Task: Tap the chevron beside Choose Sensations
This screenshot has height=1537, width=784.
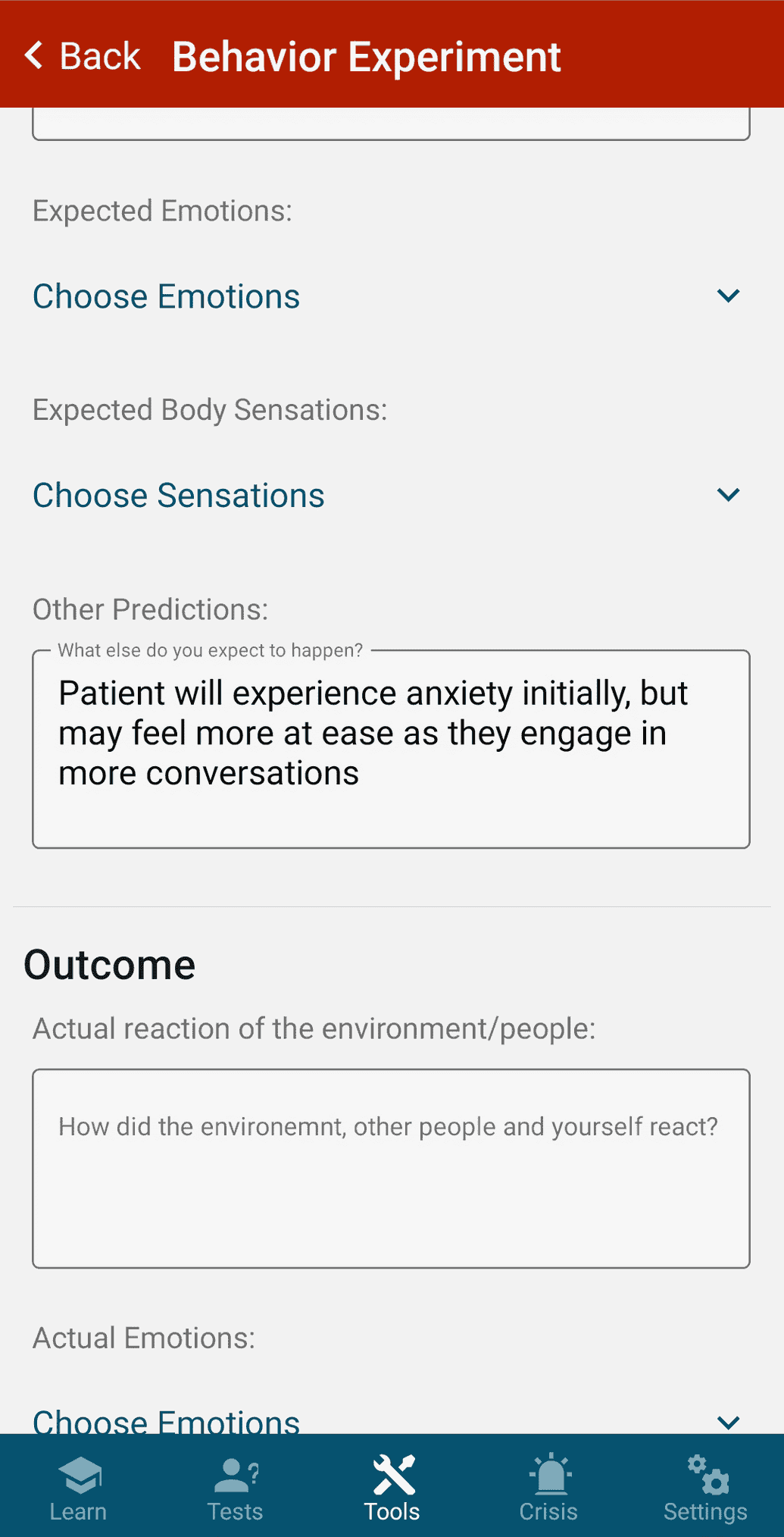Action: point(729,495)
